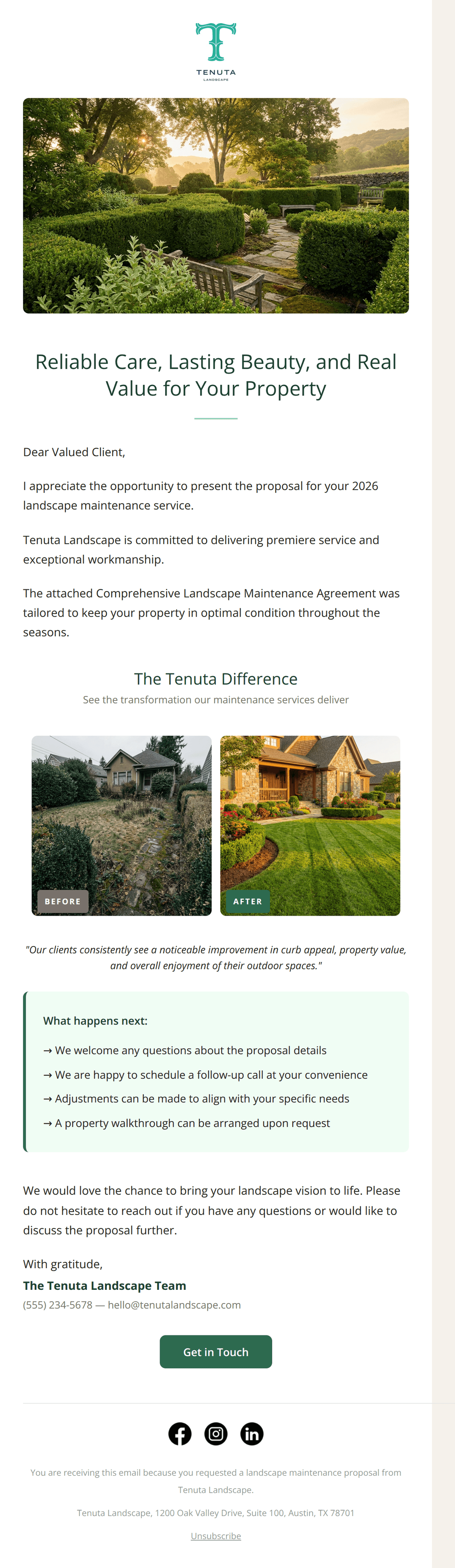Viewport: 455px width, 1568px height.
Task: Tap the Get in Touch button
Action: [x=215, y=1351]
